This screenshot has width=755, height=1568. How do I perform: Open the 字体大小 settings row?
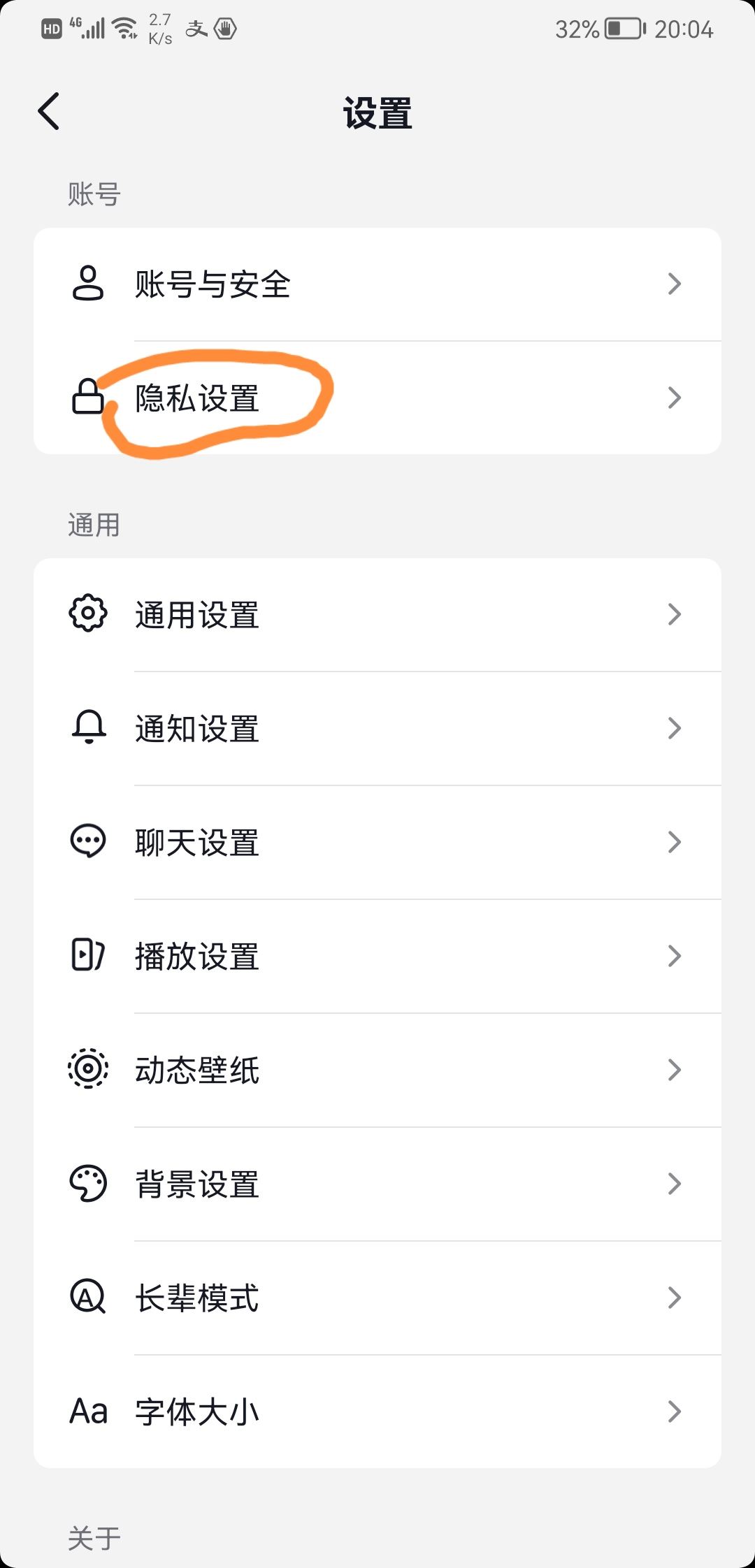click(x=377, y=1411)
